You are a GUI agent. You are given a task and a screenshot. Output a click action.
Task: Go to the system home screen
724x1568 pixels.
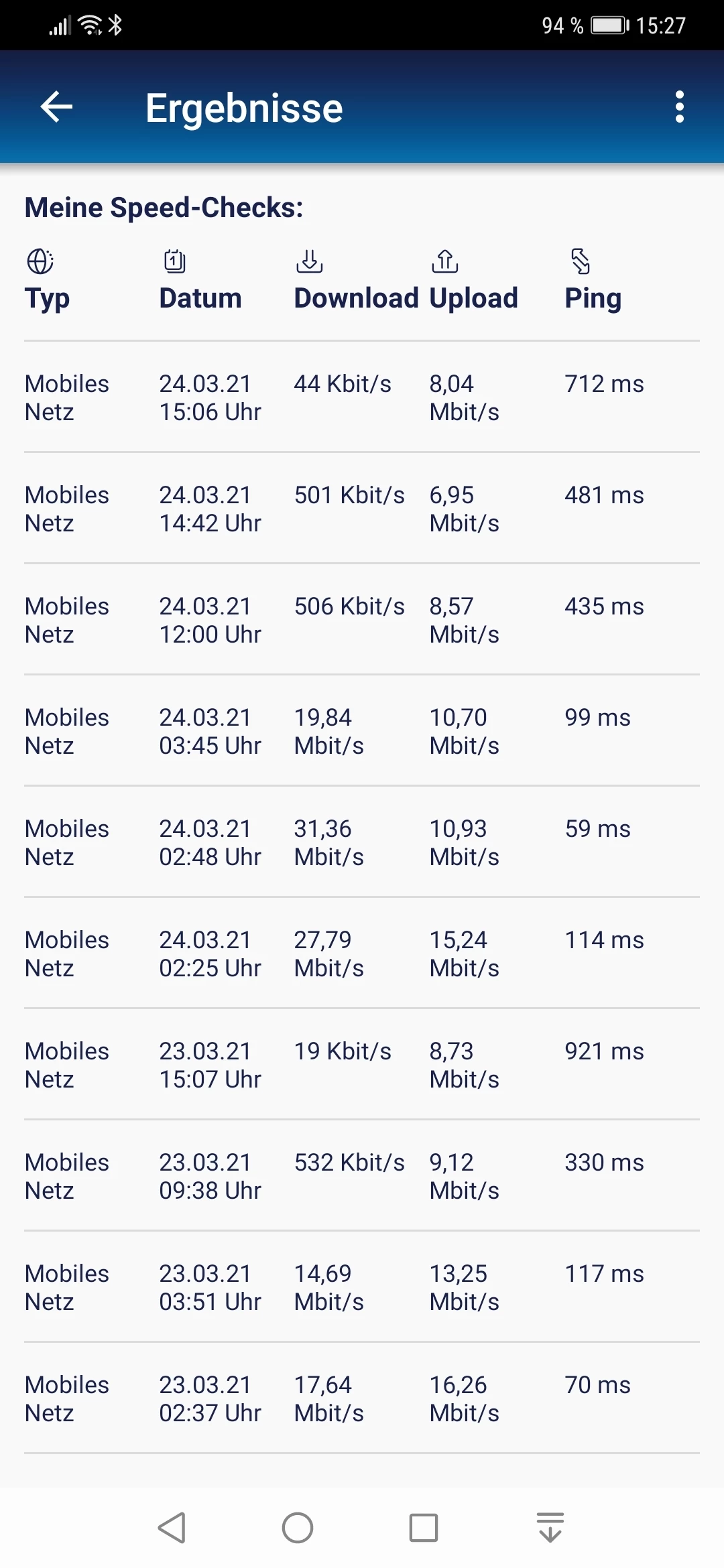298,1528
